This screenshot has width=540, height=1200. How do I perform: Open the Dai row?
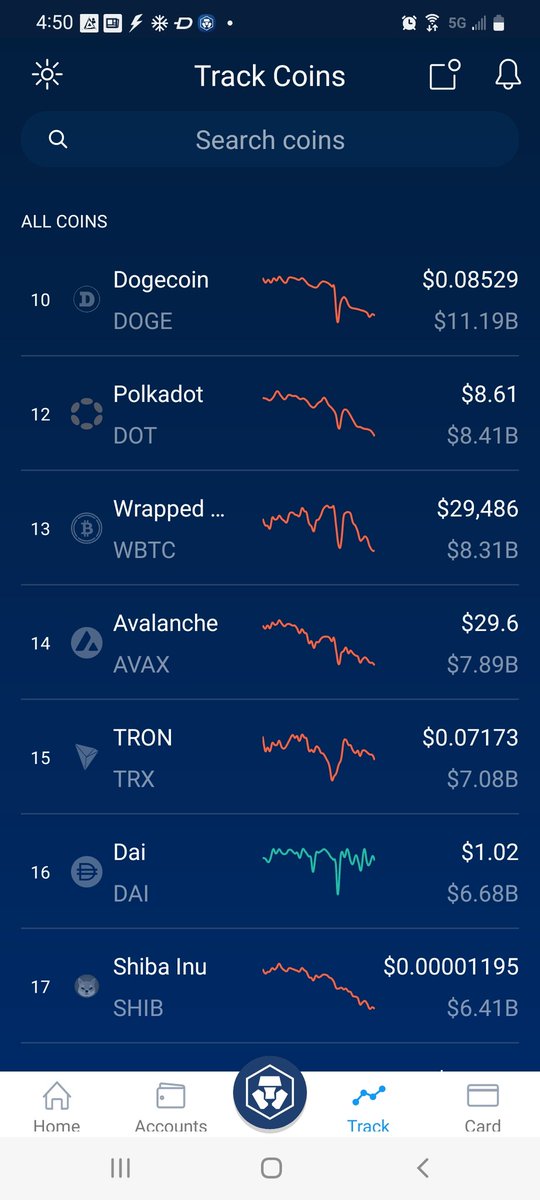point(270,872)
